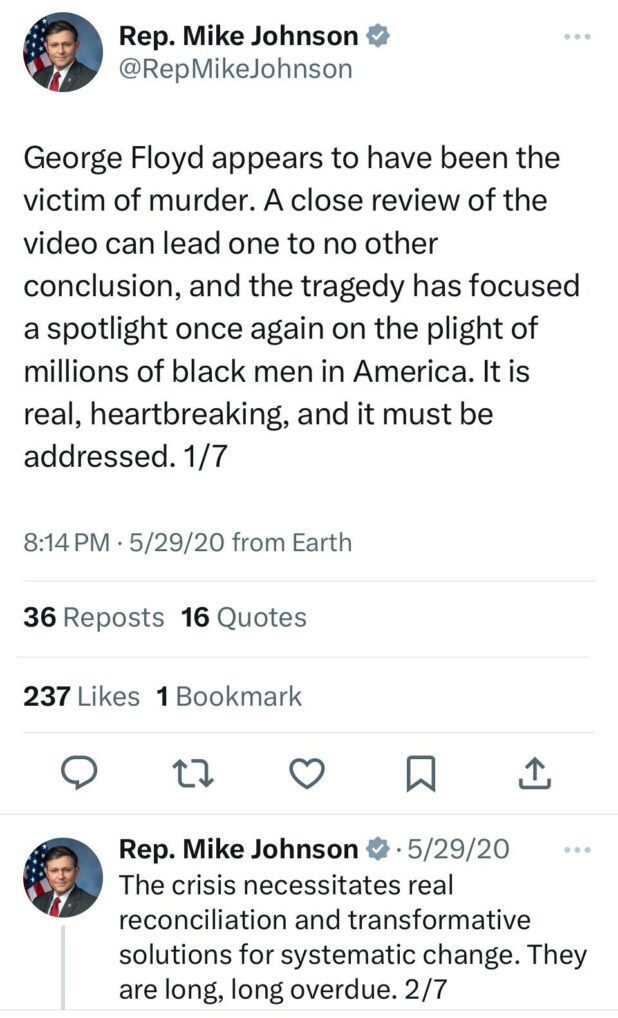
Task: Open overflow menu on the main tweet
Action: [x=577, y=37]
